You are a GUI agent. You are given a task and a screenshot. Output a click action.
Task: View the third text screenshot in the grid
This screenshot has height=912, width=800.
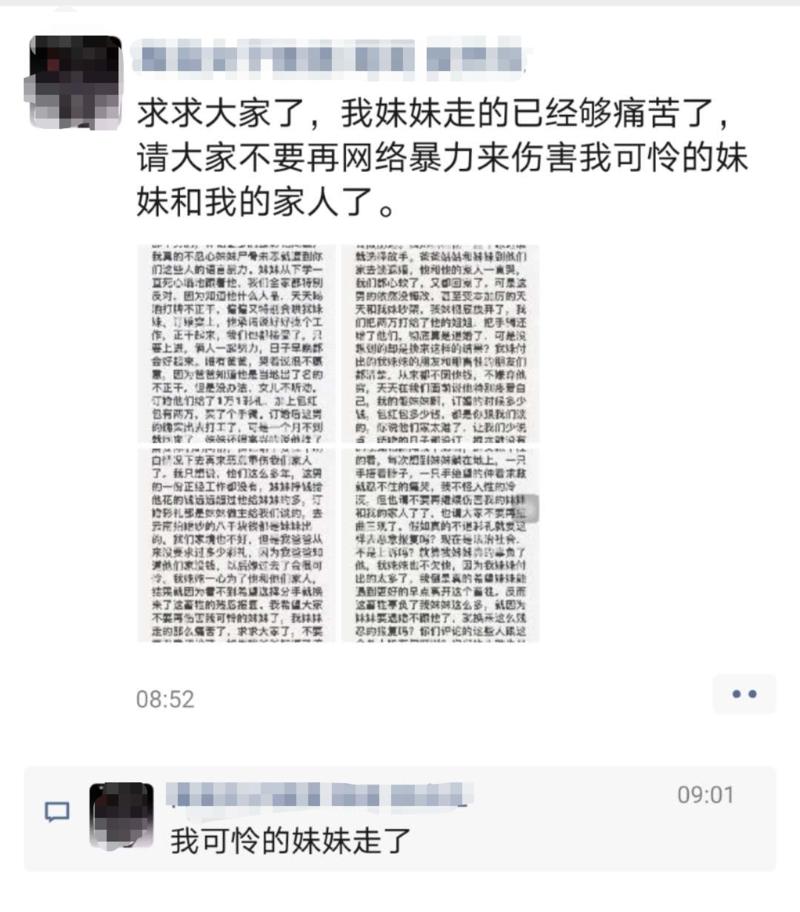tap(238, 545)
